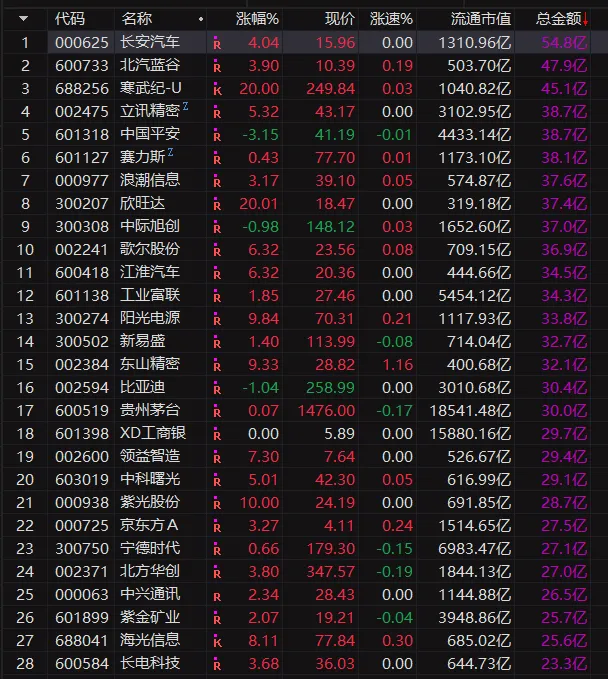Sort by 涨速% column

coord(391,19)
